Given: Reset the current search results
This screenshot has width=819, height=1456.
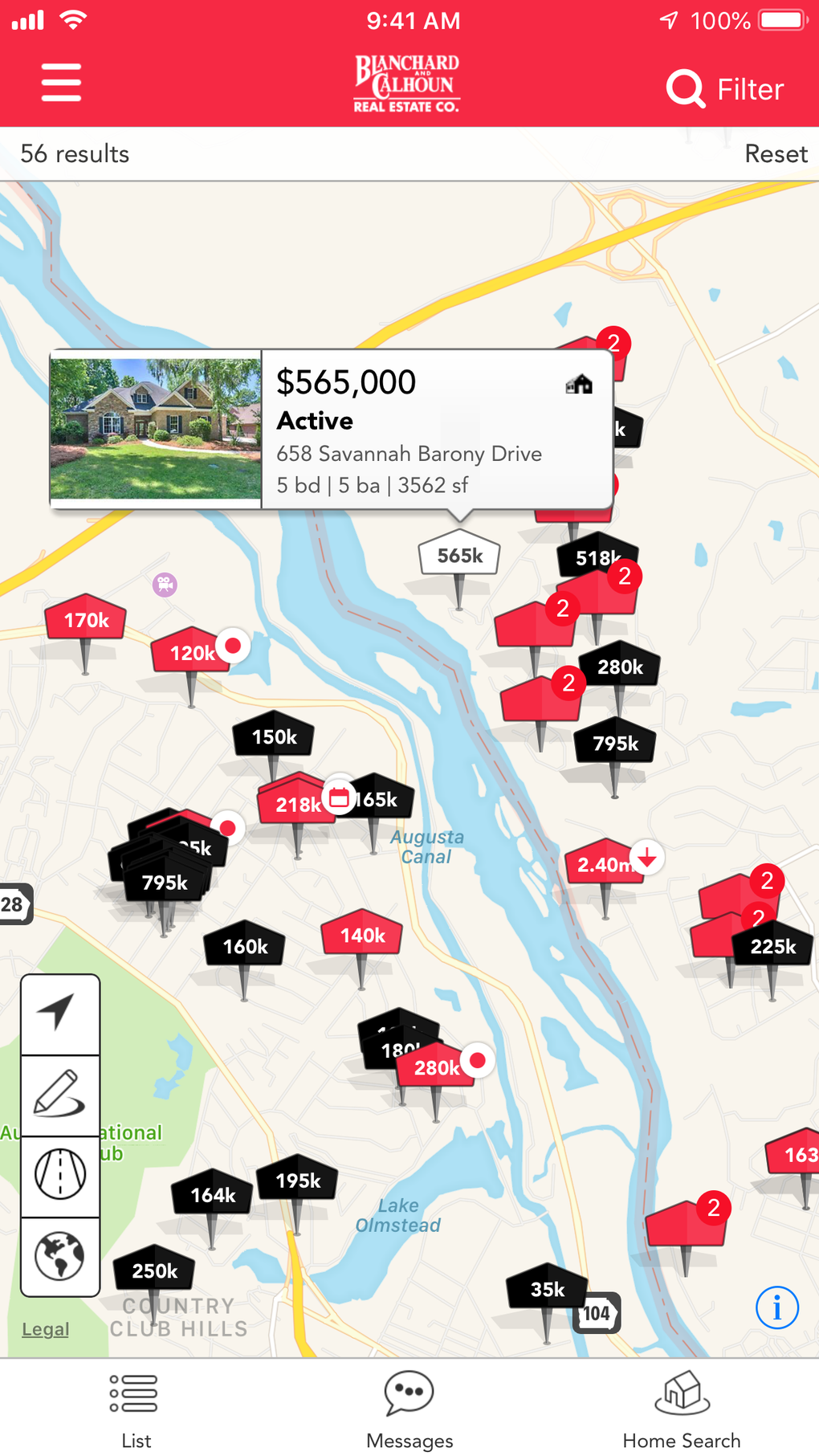Looking at the screenshot, I should pyautogui.click(x=776, y=153).
